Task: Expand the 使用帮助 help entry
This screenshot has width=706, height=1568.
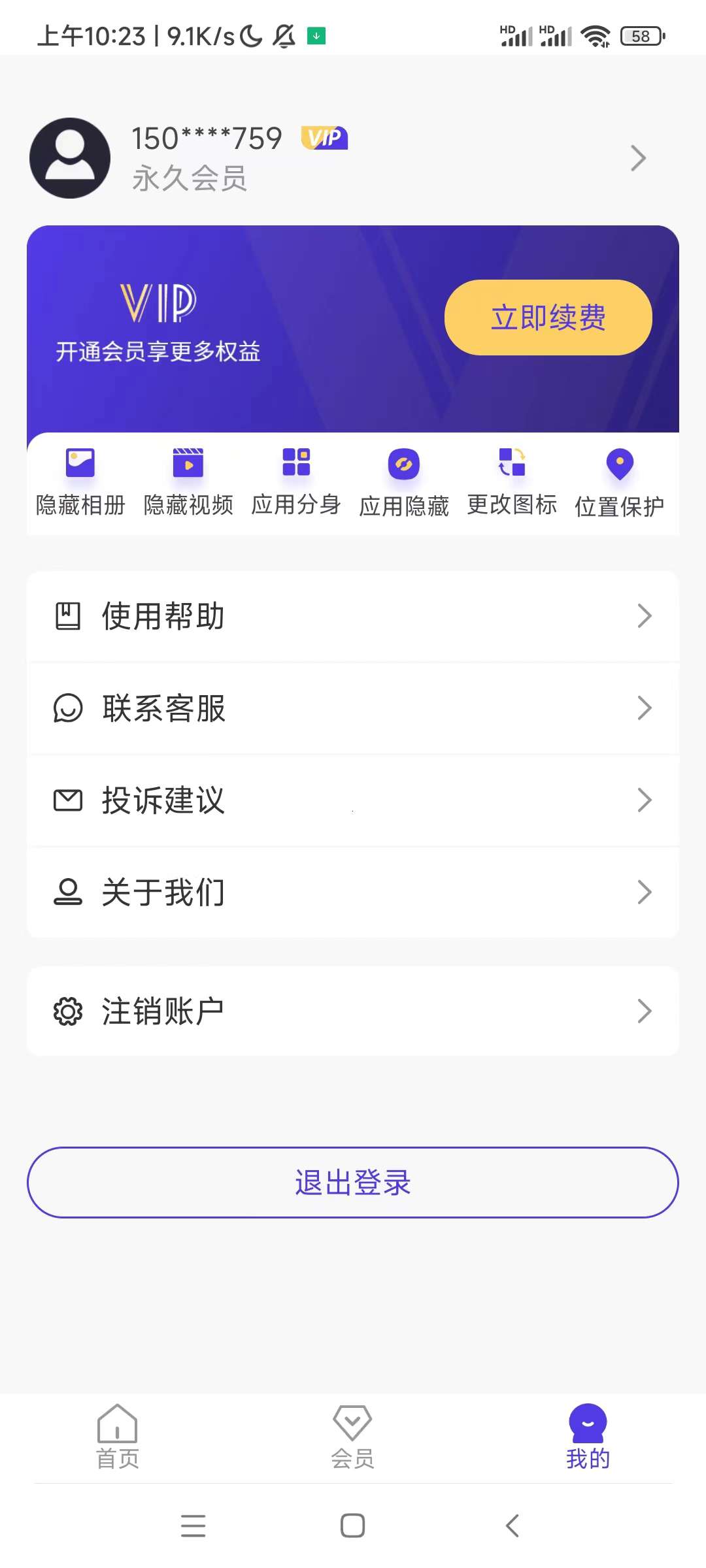Action: coord(353,615)
